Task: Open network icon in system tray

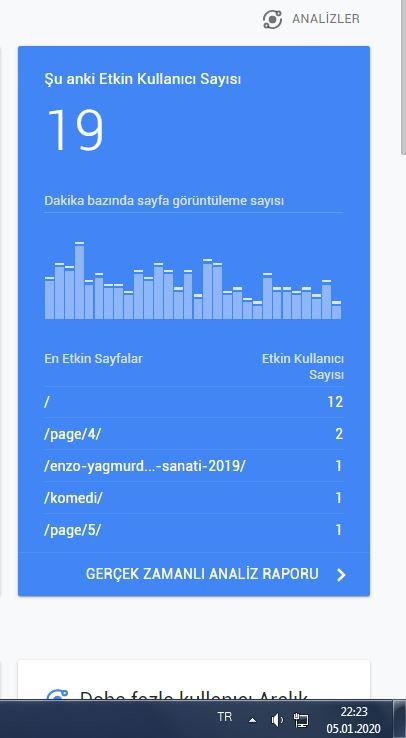Action: coord(301,720)
